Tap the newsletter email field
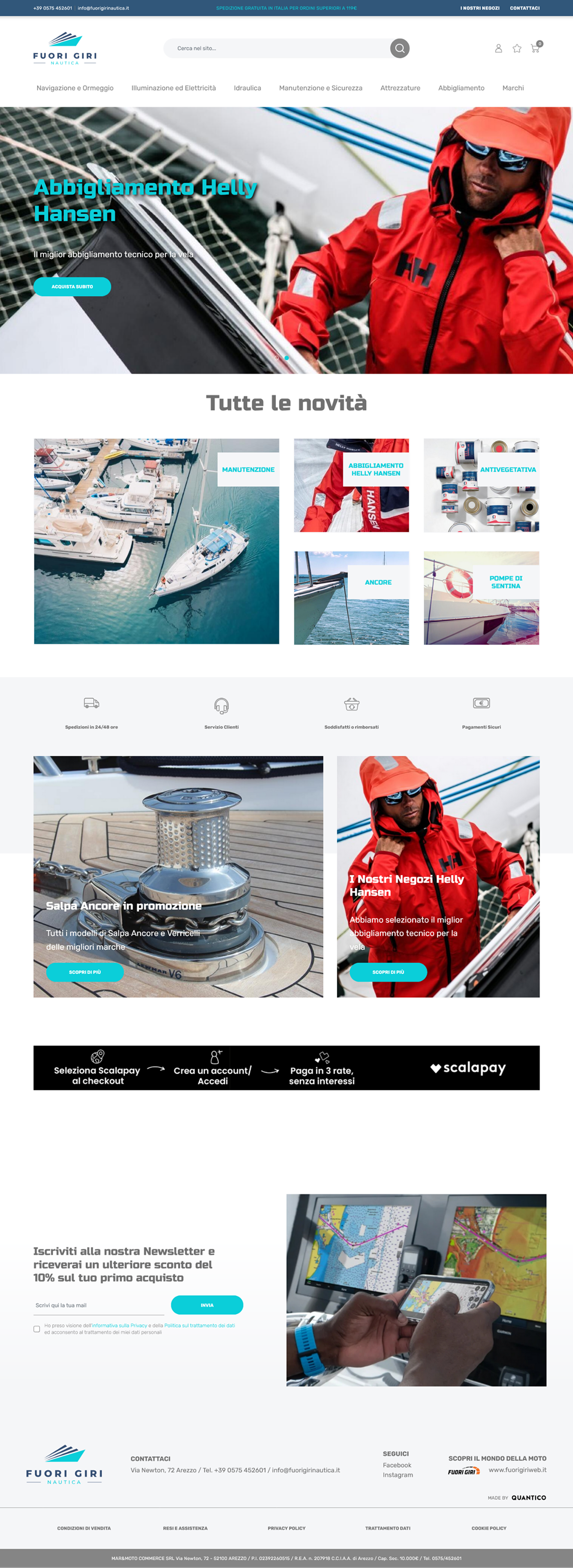This screenshot has height=1568, width=573. (98, 1305)
